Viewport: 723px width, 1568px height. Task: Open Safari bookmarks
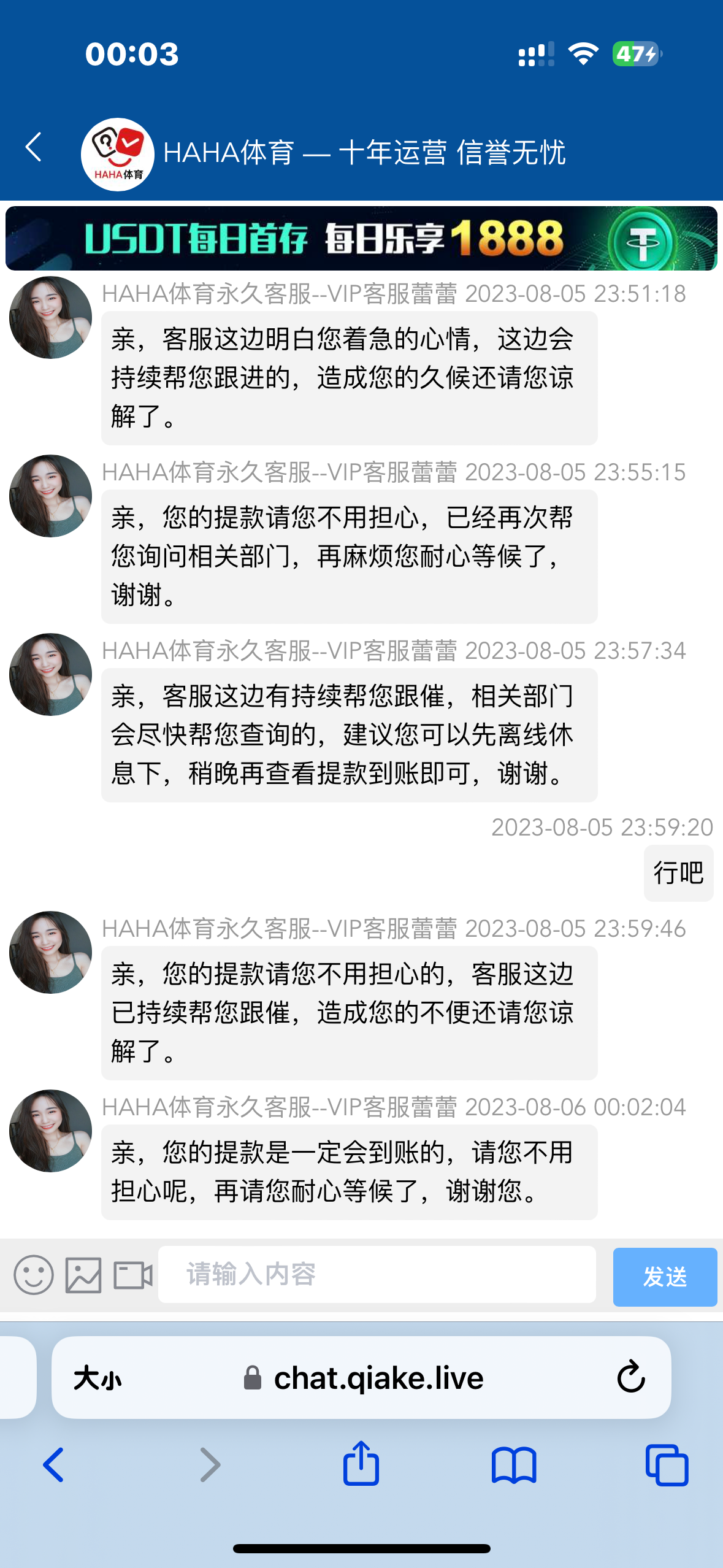tap(514, 1465)
